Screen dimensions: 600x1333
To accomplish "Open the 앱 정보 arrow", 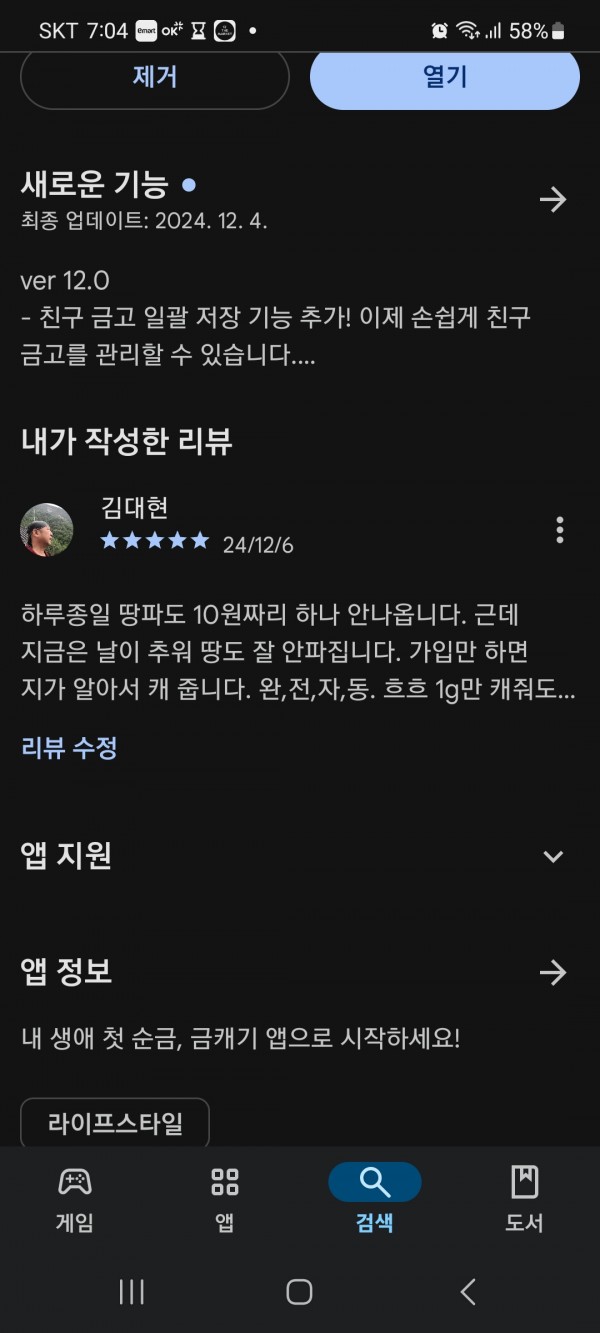I will tap(552, 972).
